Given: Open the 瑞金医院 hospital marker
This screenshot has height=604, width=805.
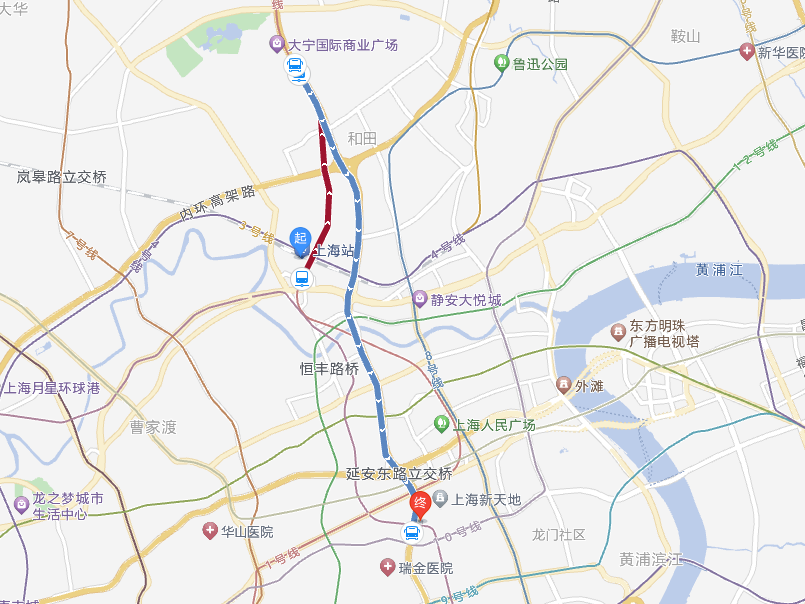Looking at the screenshot, I should tap(386, 567).
